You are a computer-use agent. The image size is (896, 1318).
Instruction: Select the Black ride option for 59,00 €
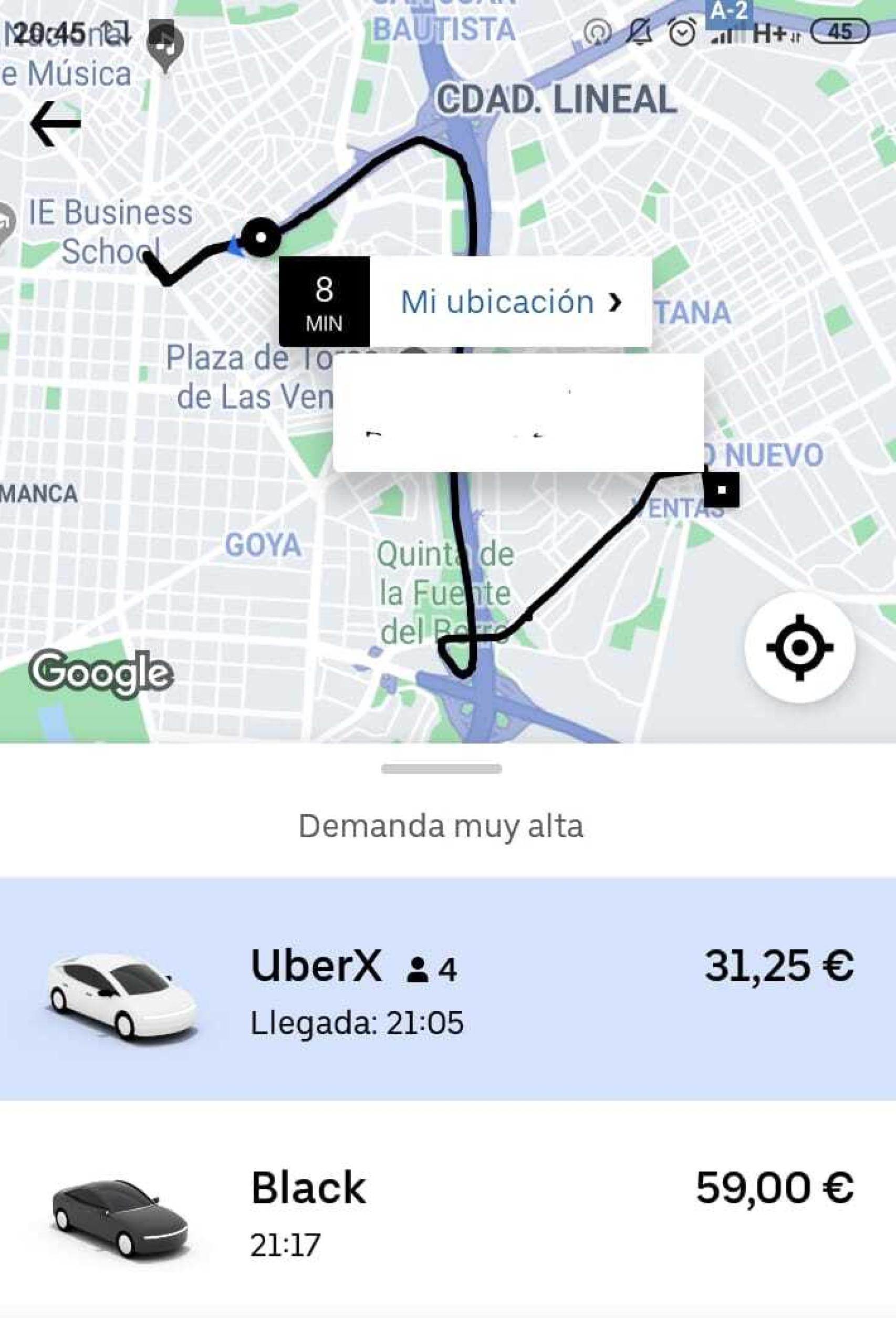coord(448,1197)
